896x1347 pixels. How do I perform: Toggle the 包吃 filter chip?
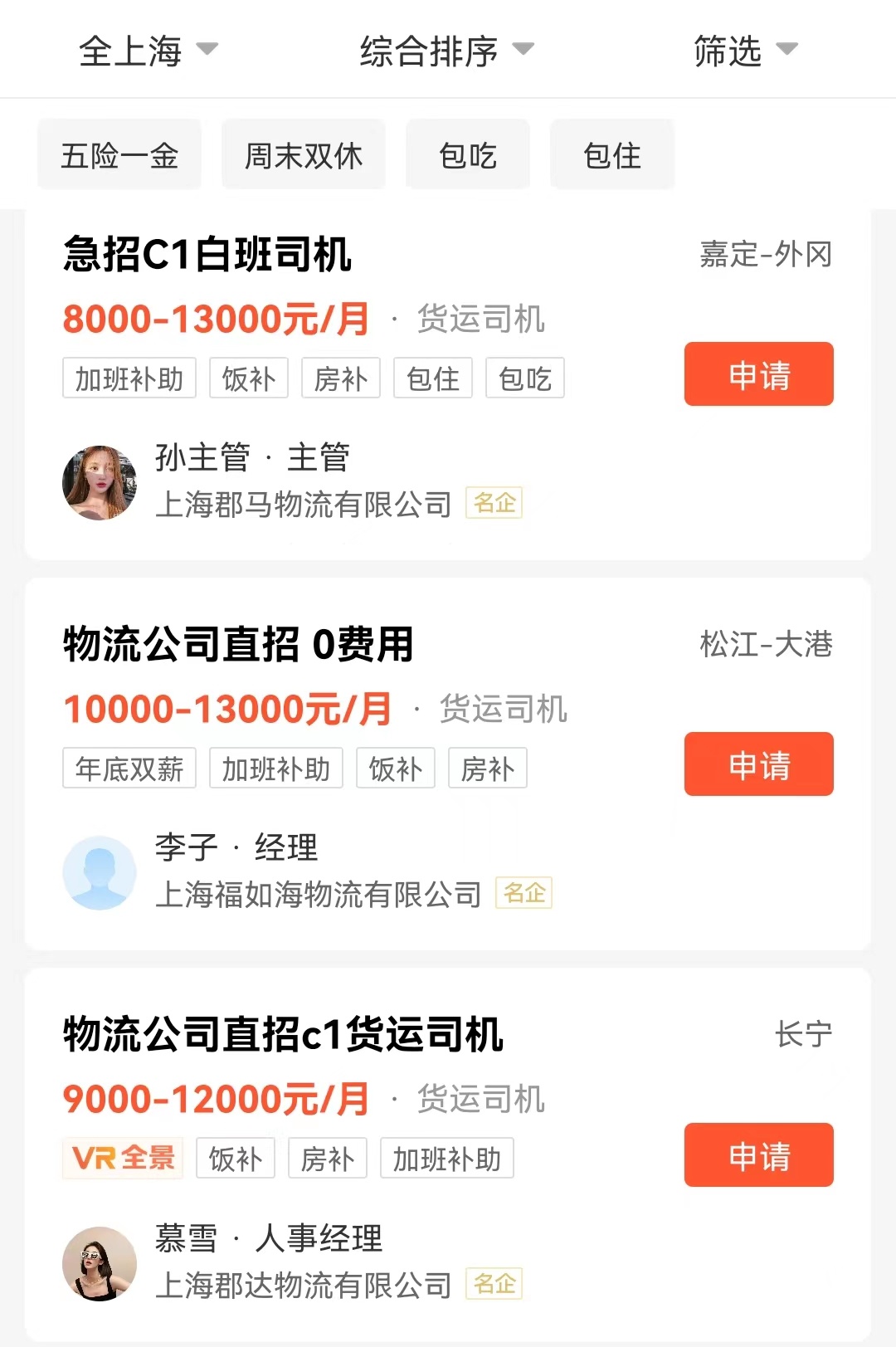(x=467, y=154)
